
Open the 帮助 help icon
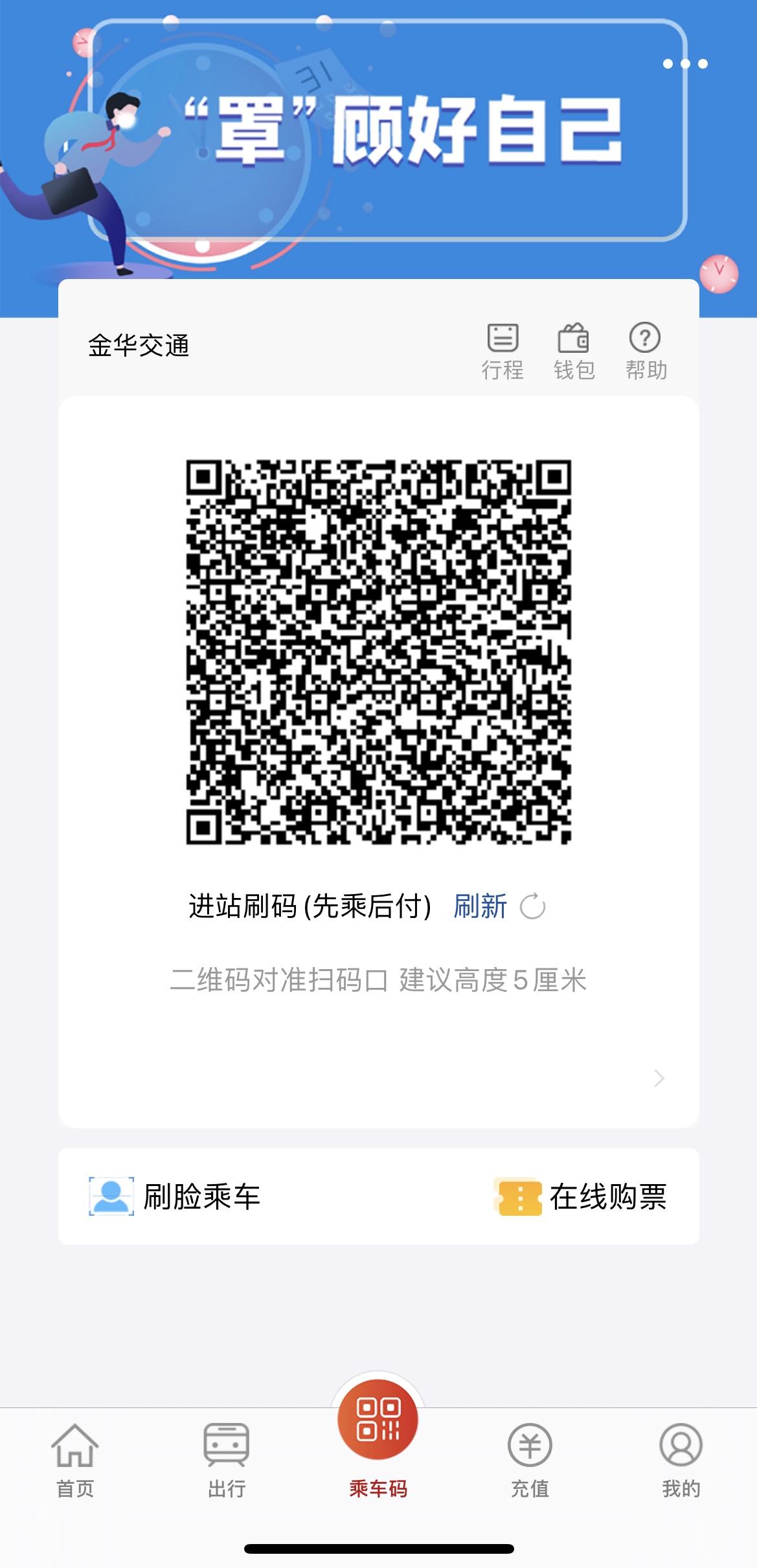click(646, 337)
